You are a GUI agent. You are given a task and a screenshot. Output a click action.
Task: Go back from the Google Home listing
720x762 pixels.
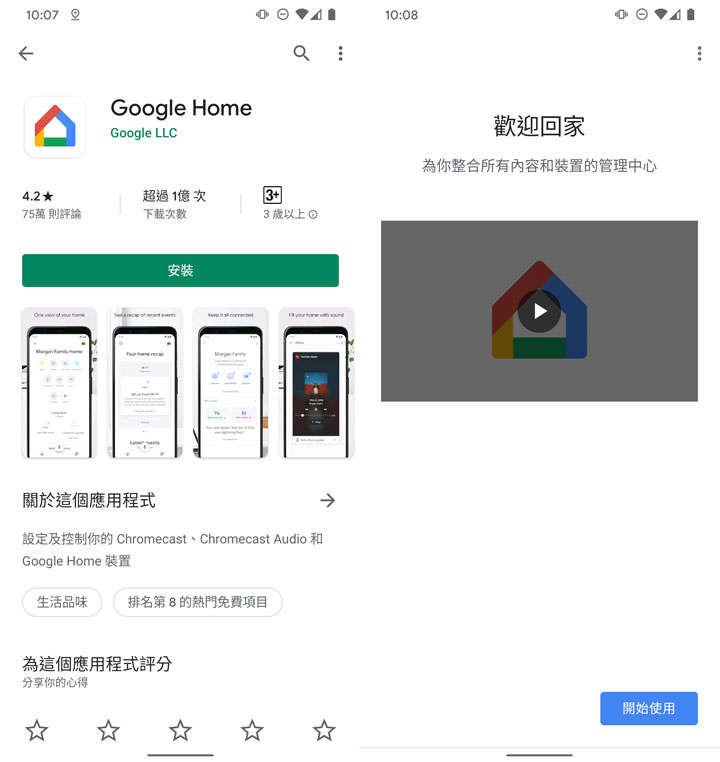26,54
